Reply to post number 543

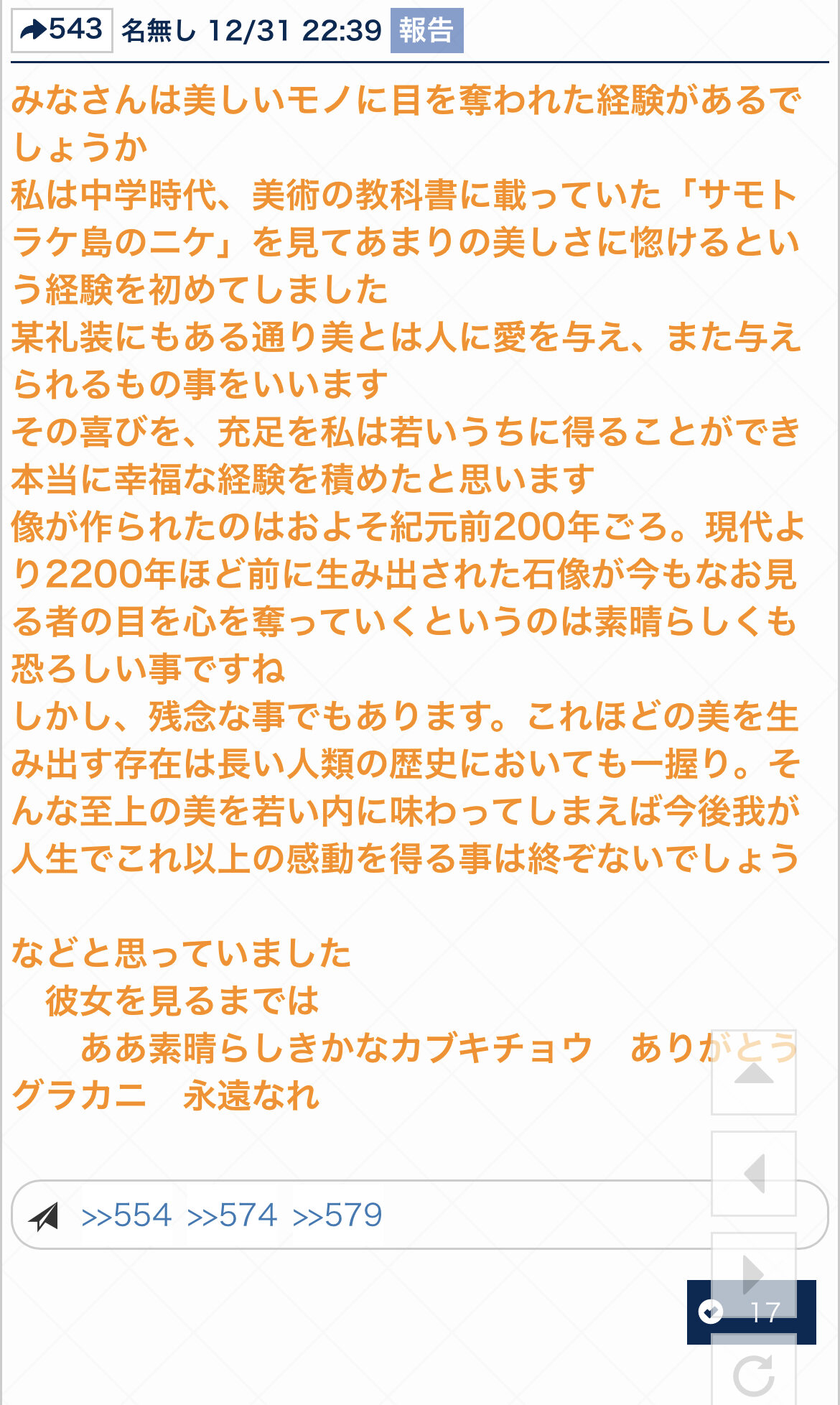pos(62,31)
